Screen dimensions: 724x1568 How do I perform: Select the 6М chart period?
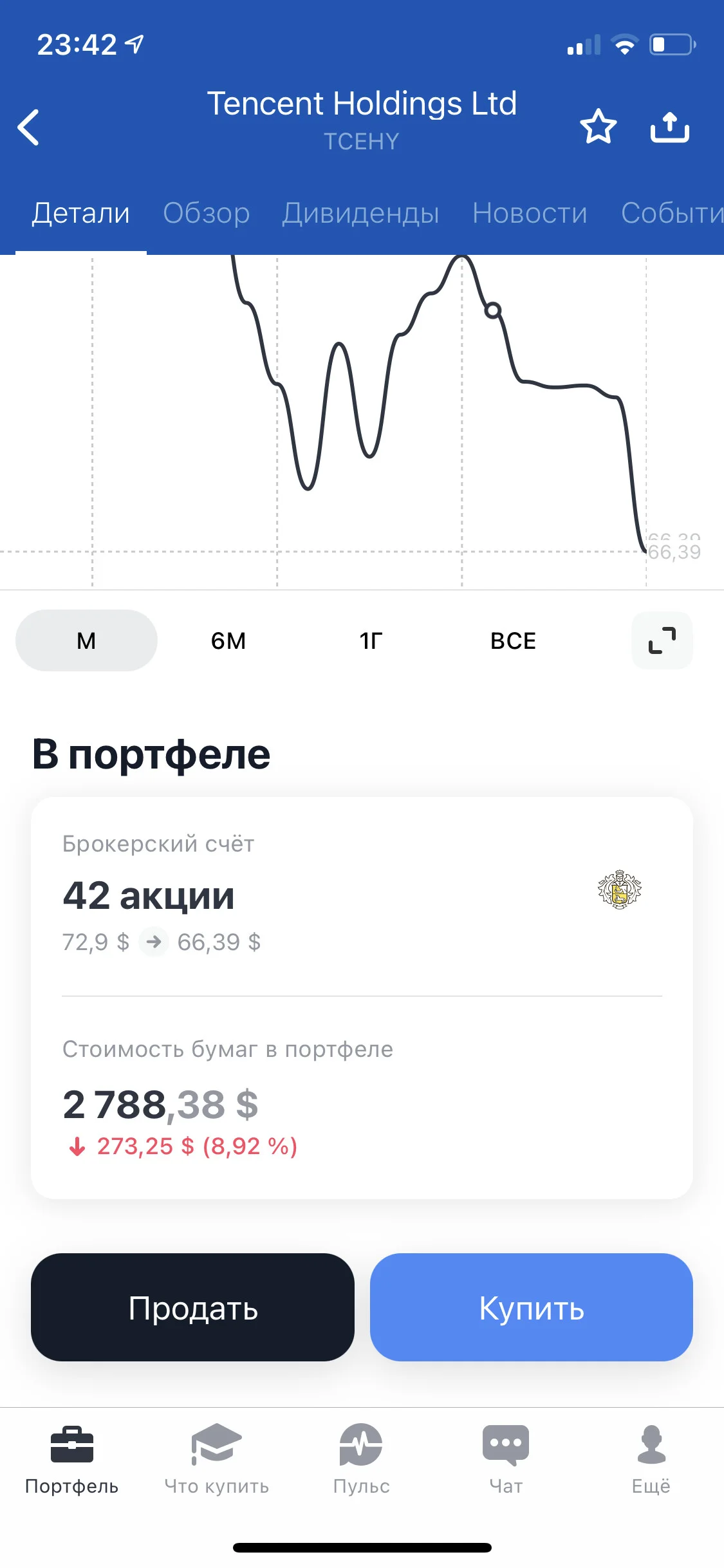click(228, 640)
